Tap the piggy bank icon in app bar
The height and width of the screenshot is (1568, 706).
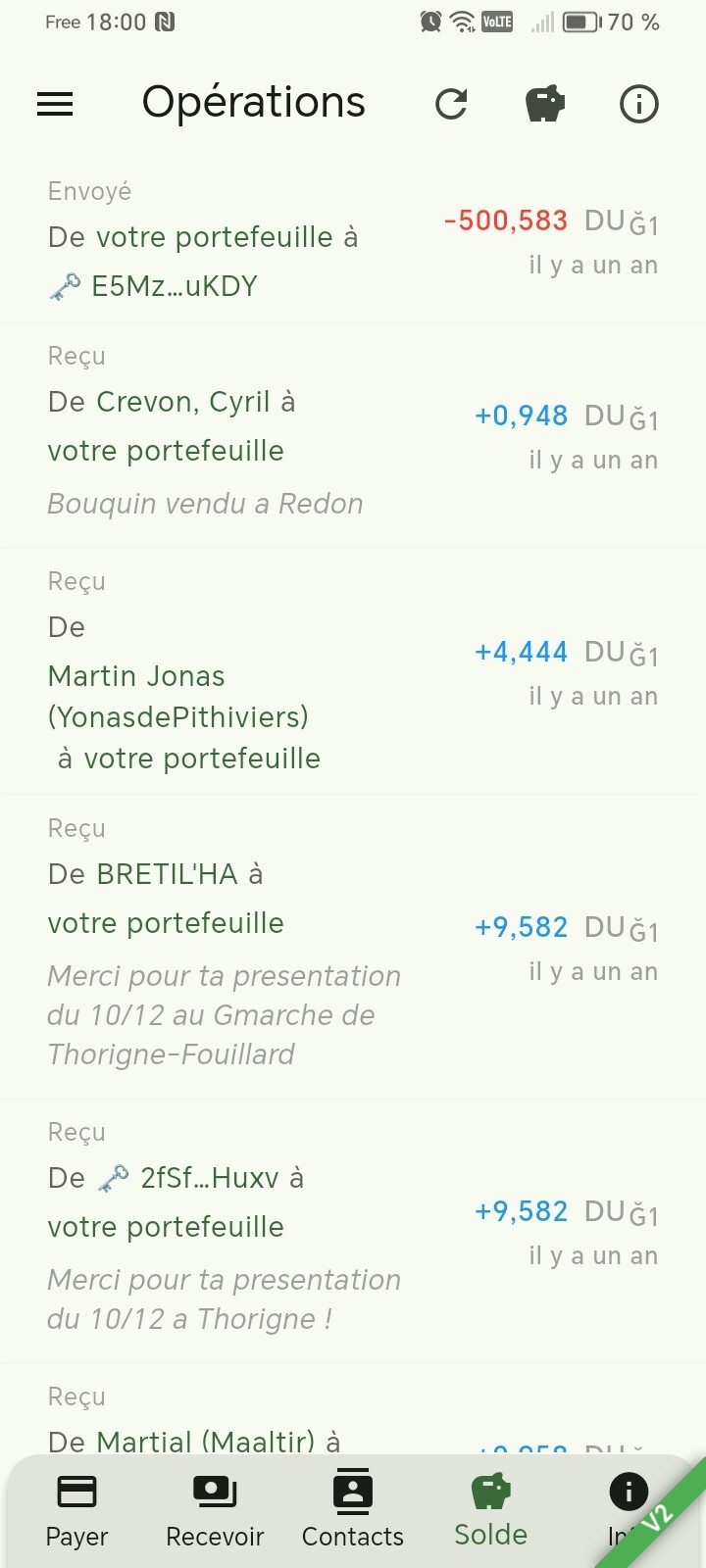point(545,104)
